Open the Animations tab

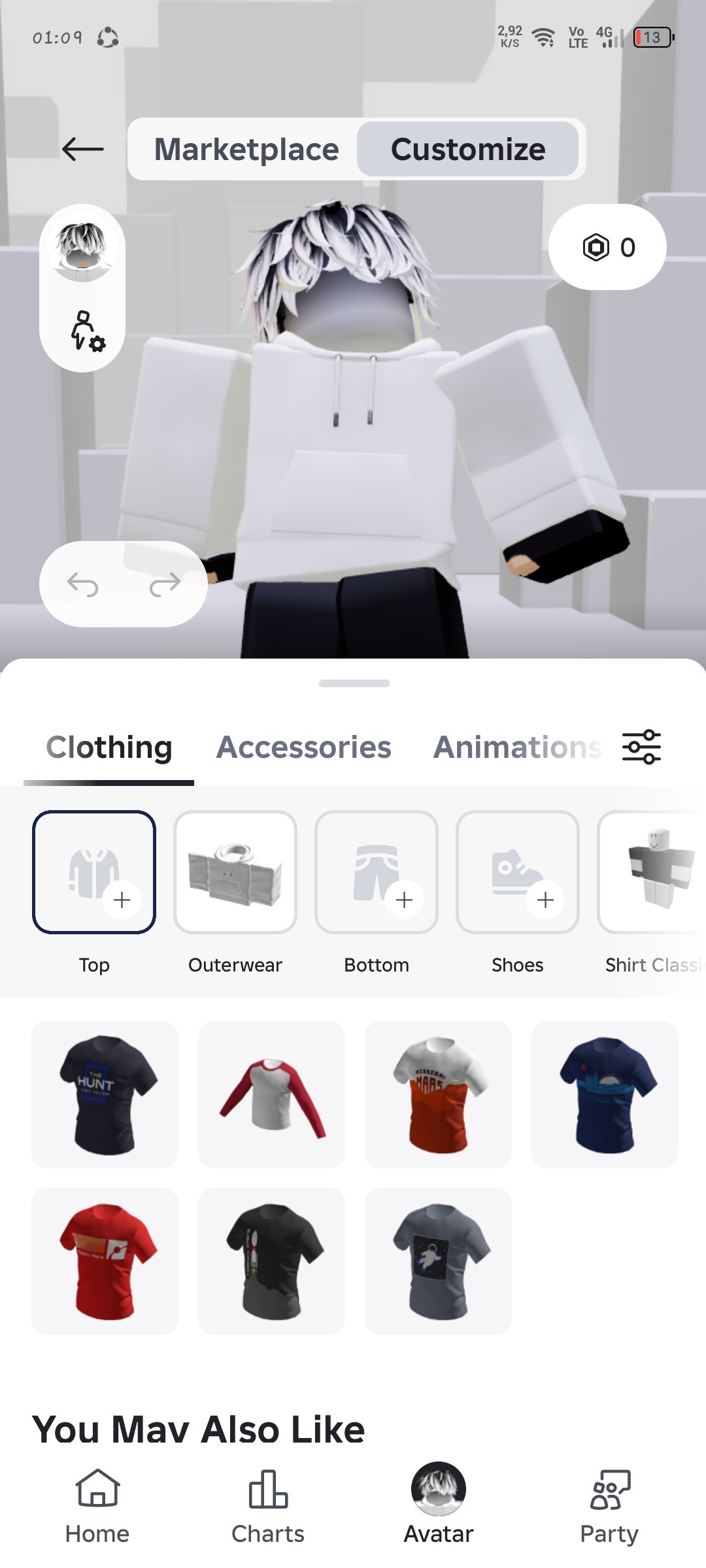pyautogui.click(x=517, y=747)
